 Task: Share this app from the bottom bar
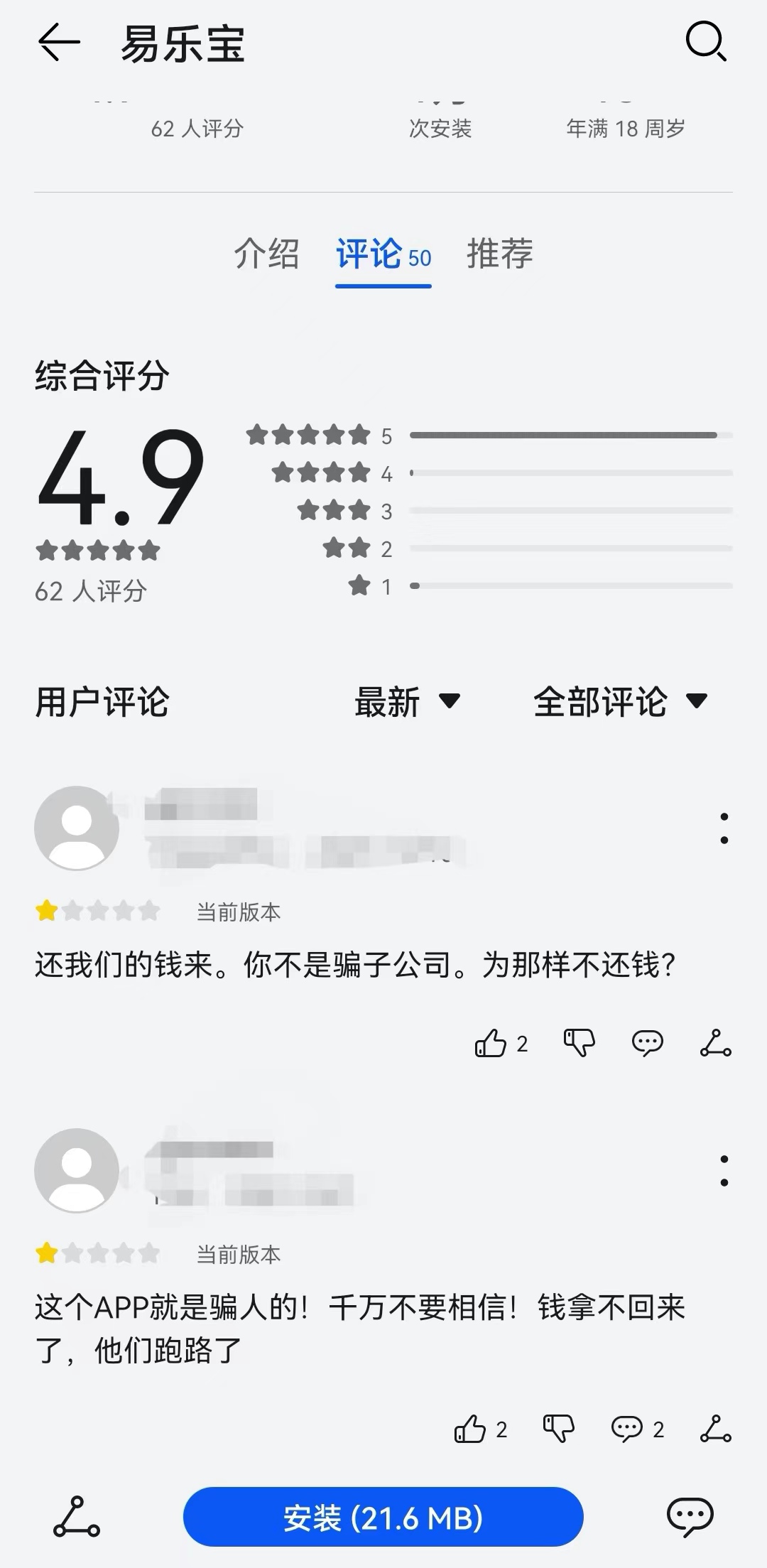77,1518
